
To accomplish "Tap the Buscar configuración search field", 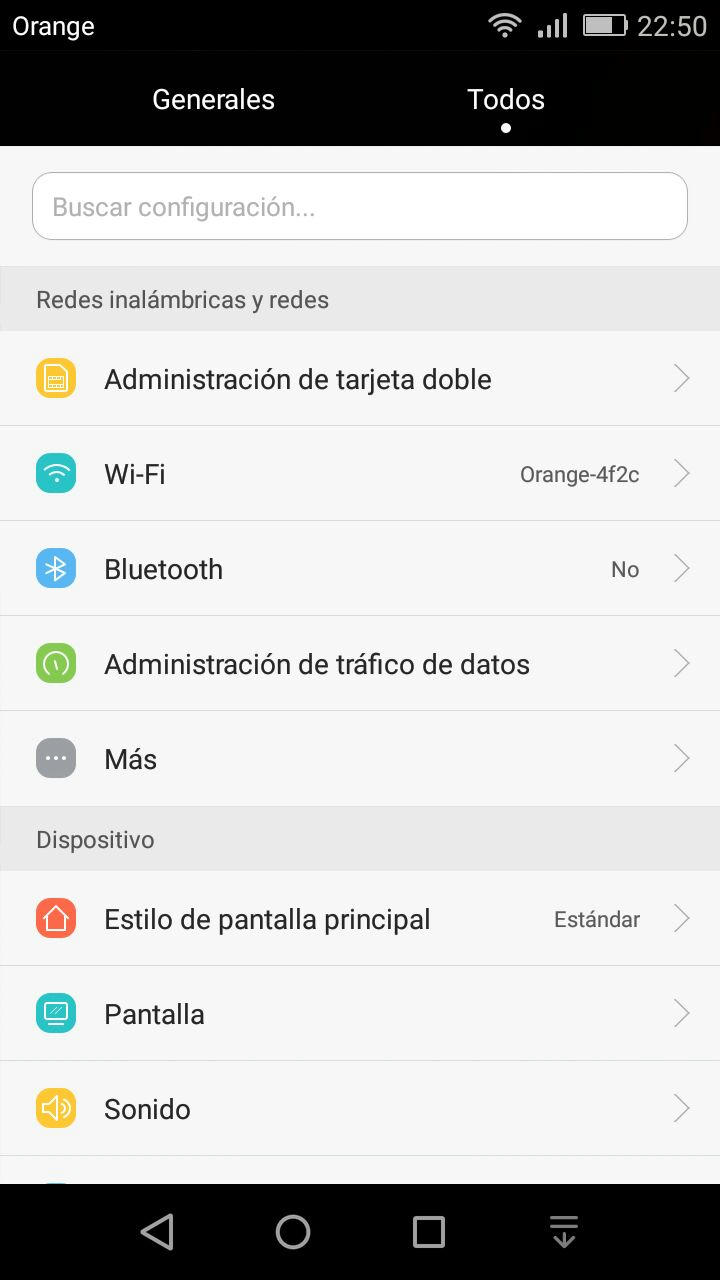I will [360, 207].
